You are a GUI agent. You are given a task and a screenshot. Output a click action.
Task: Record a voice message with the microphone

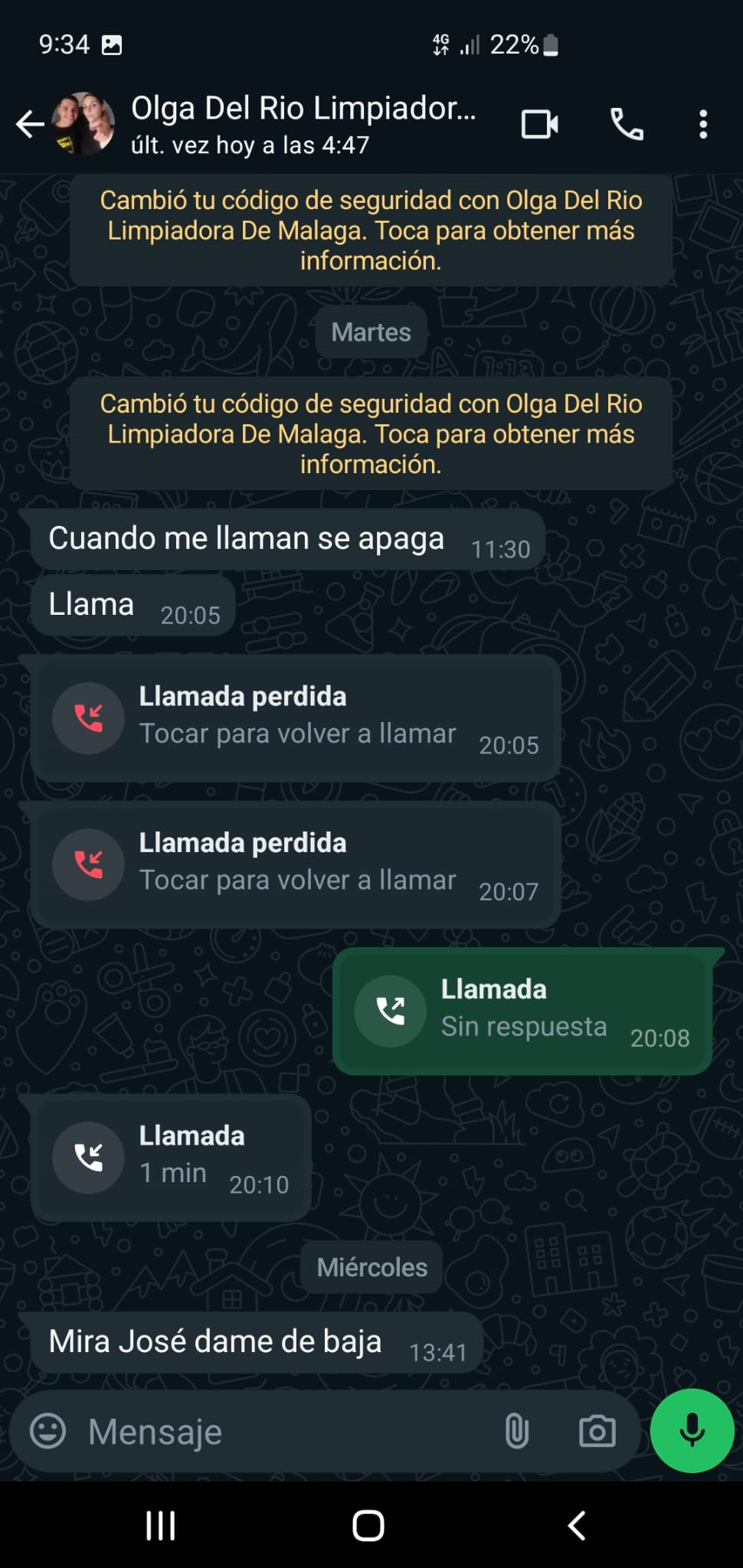(x=692, y=1430)
